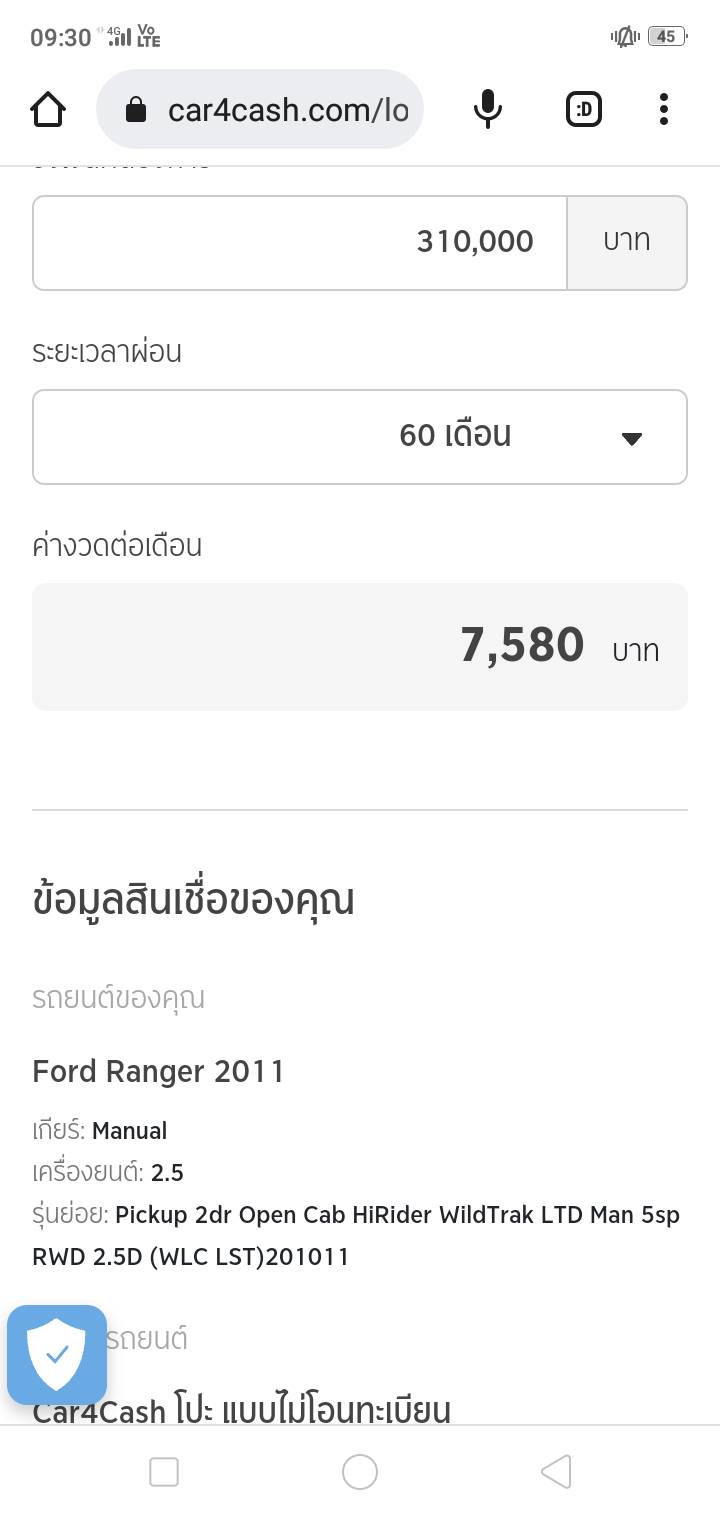Expand the 60 เดือน installment period dropdown
Screen dimensions: 720x1520
360,437
